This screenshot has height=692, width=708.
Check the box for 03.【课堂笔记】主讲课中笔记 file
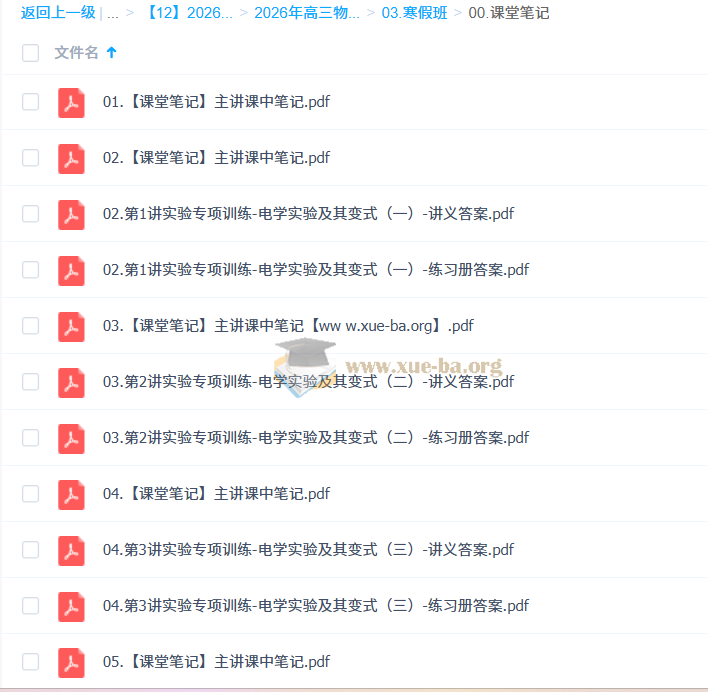coord(30,326)
